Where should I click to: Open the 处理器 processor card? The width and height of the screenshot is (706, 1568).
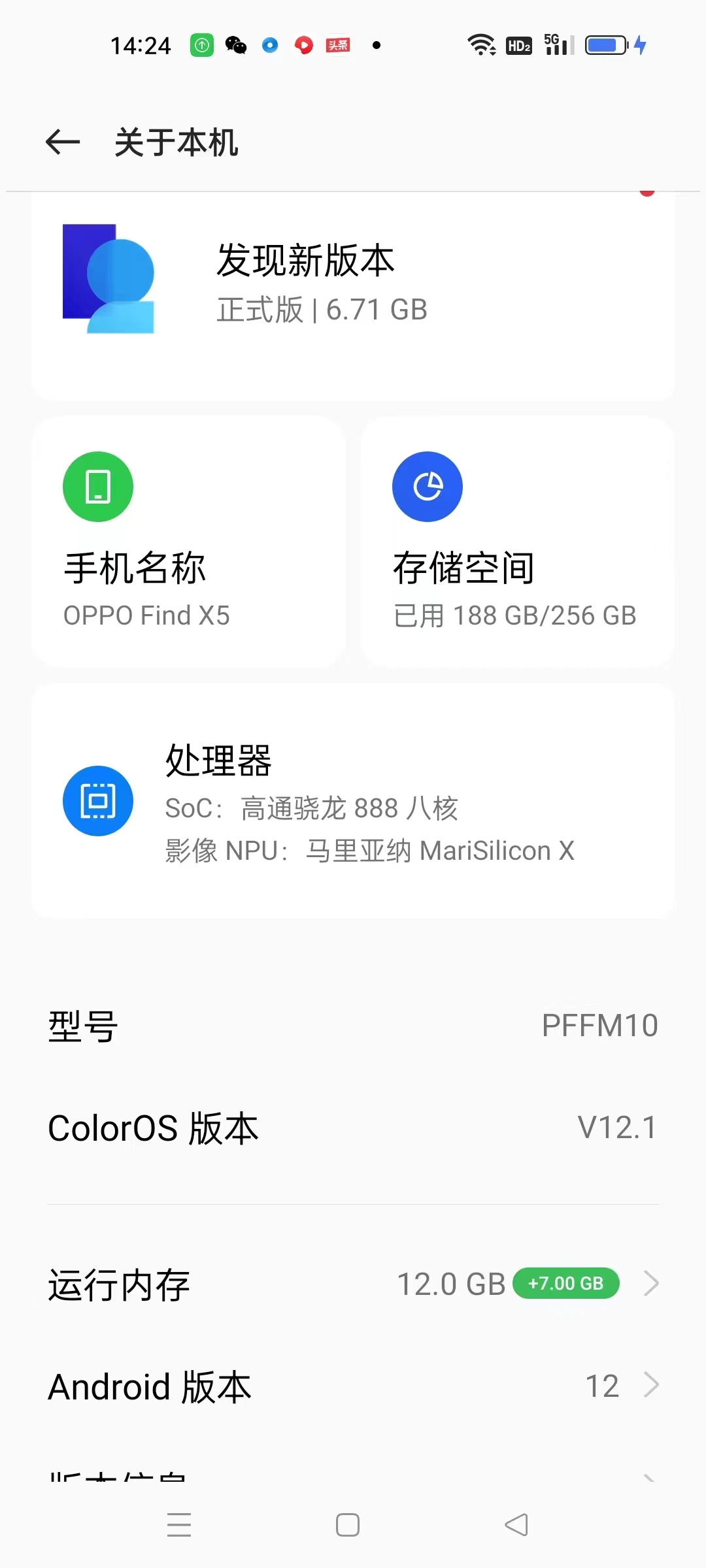click(x=353, y=801)
